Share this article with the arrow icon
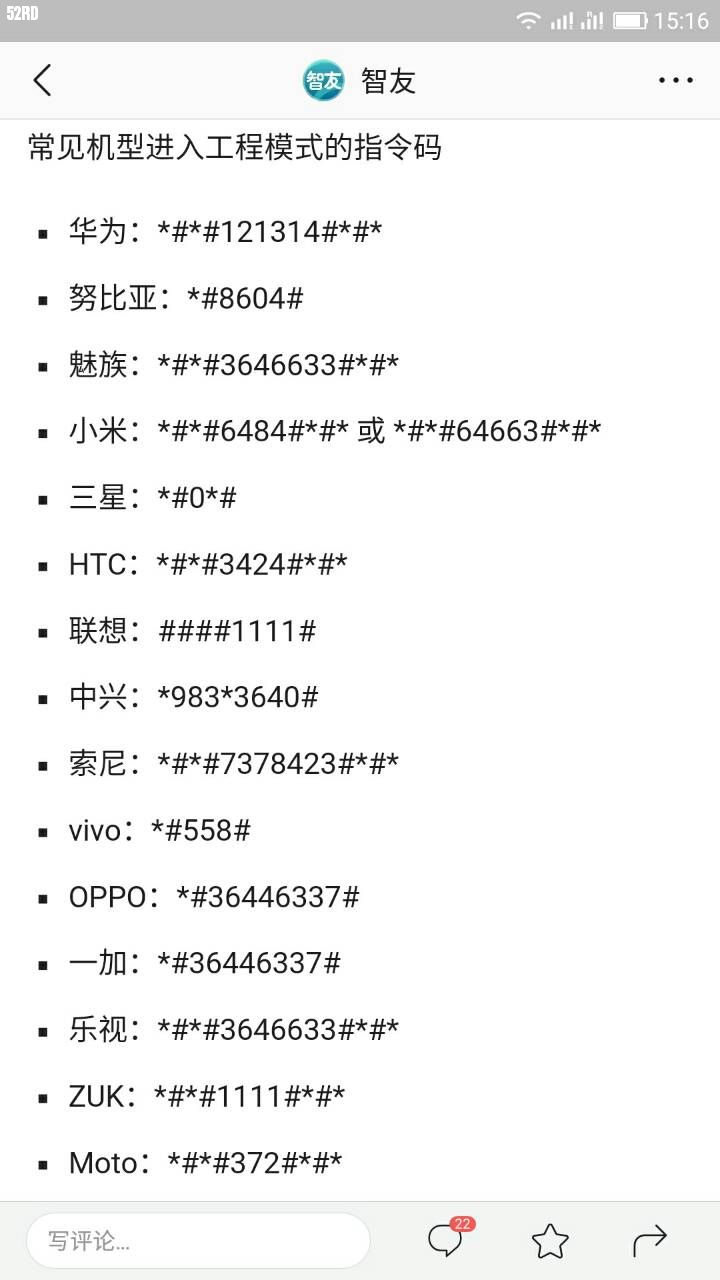 [x=650, y=1241]
